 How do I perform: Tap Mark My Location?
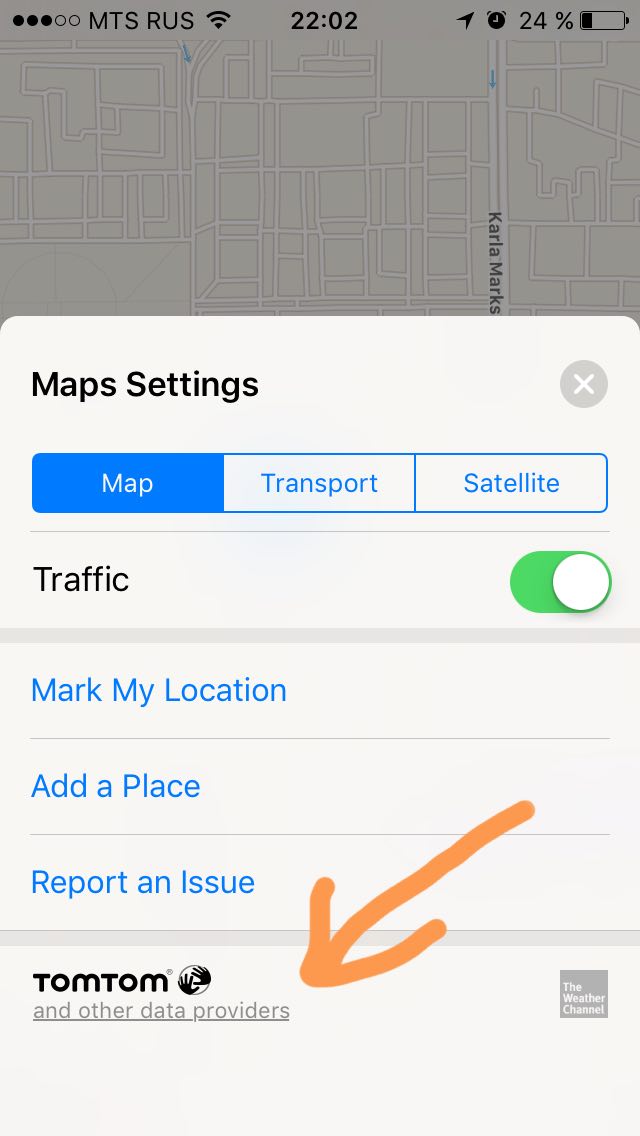159,690
